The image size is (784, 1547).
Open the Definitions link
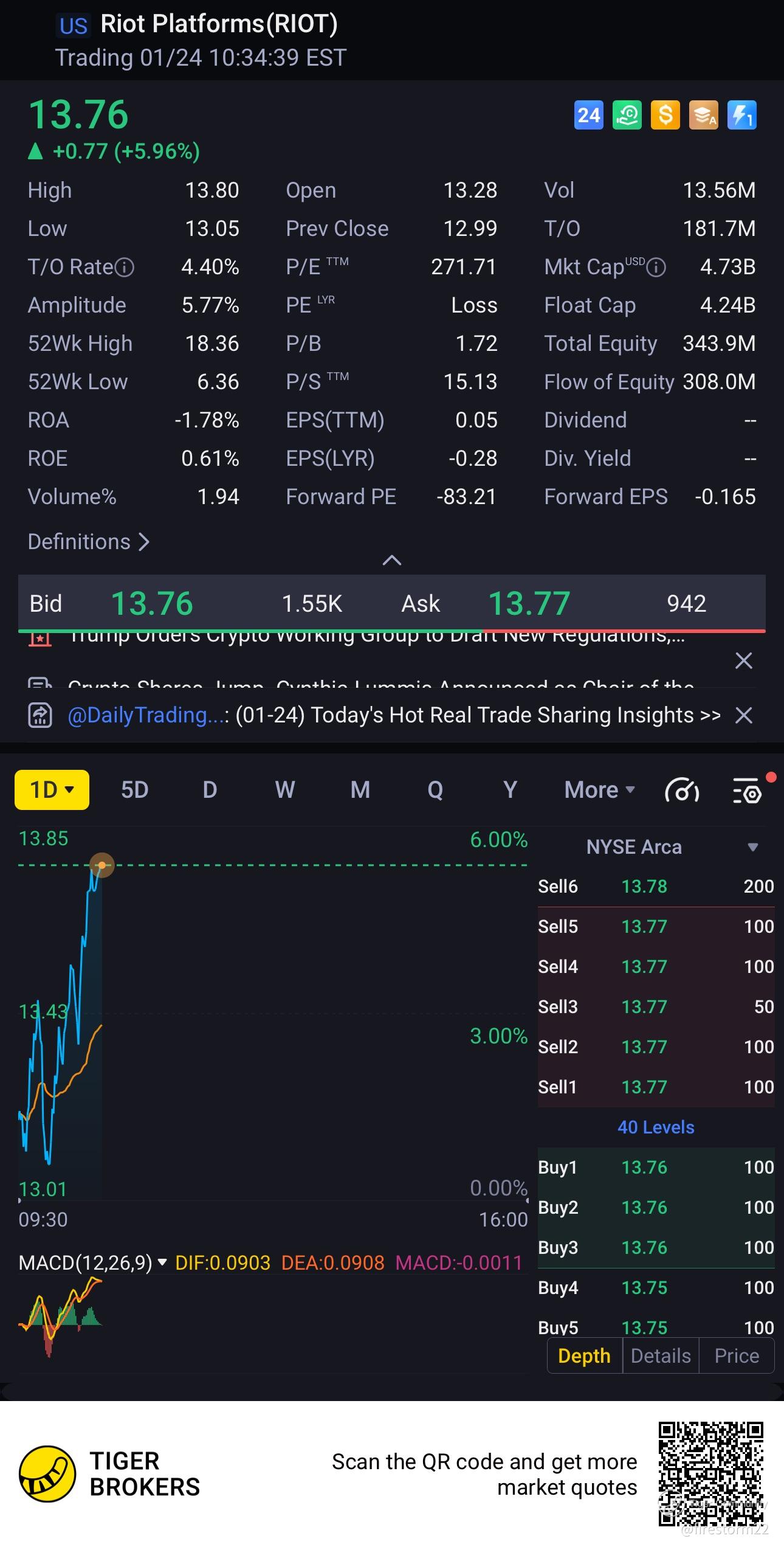pos(89,542)
